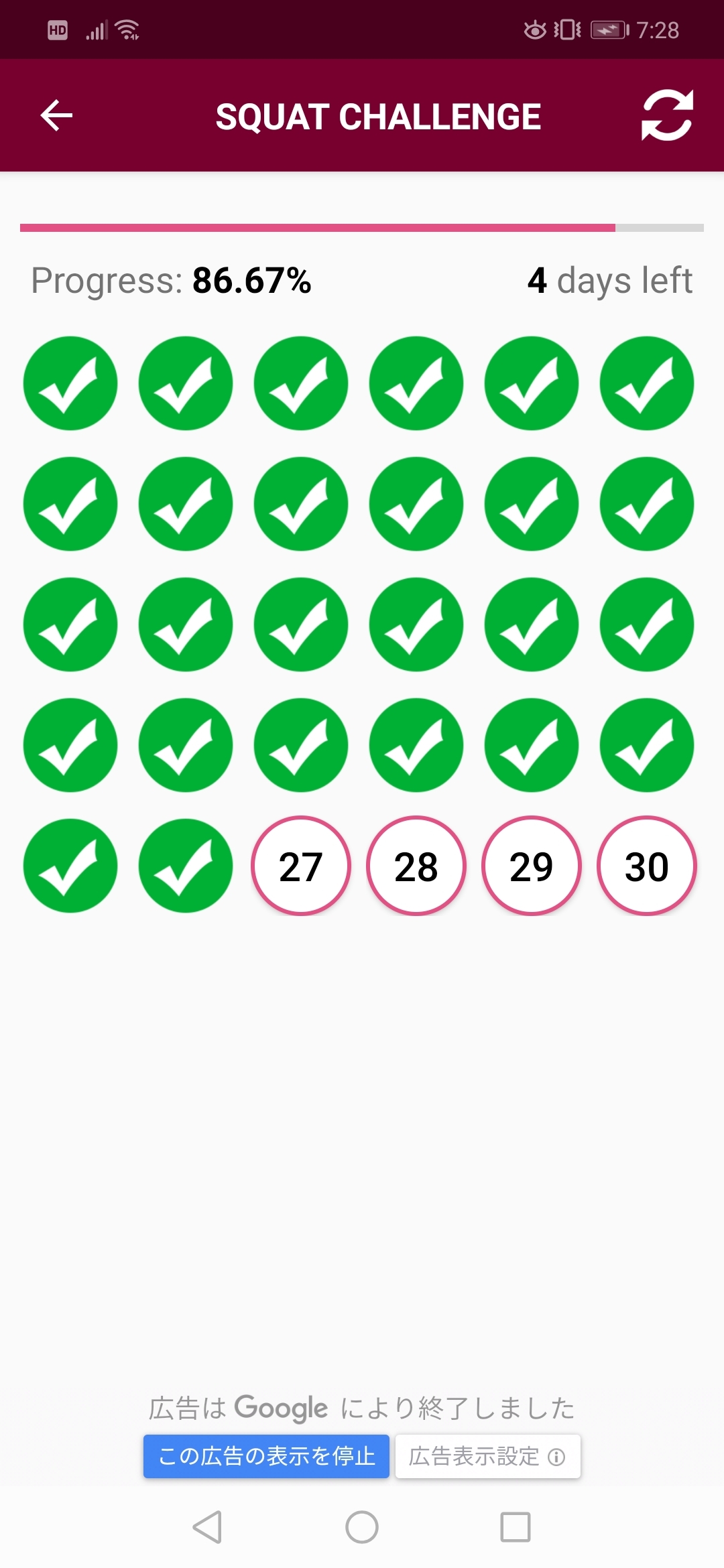Go back using the app bar arrow
The image size is (724, 1568).
coord(56,116)
